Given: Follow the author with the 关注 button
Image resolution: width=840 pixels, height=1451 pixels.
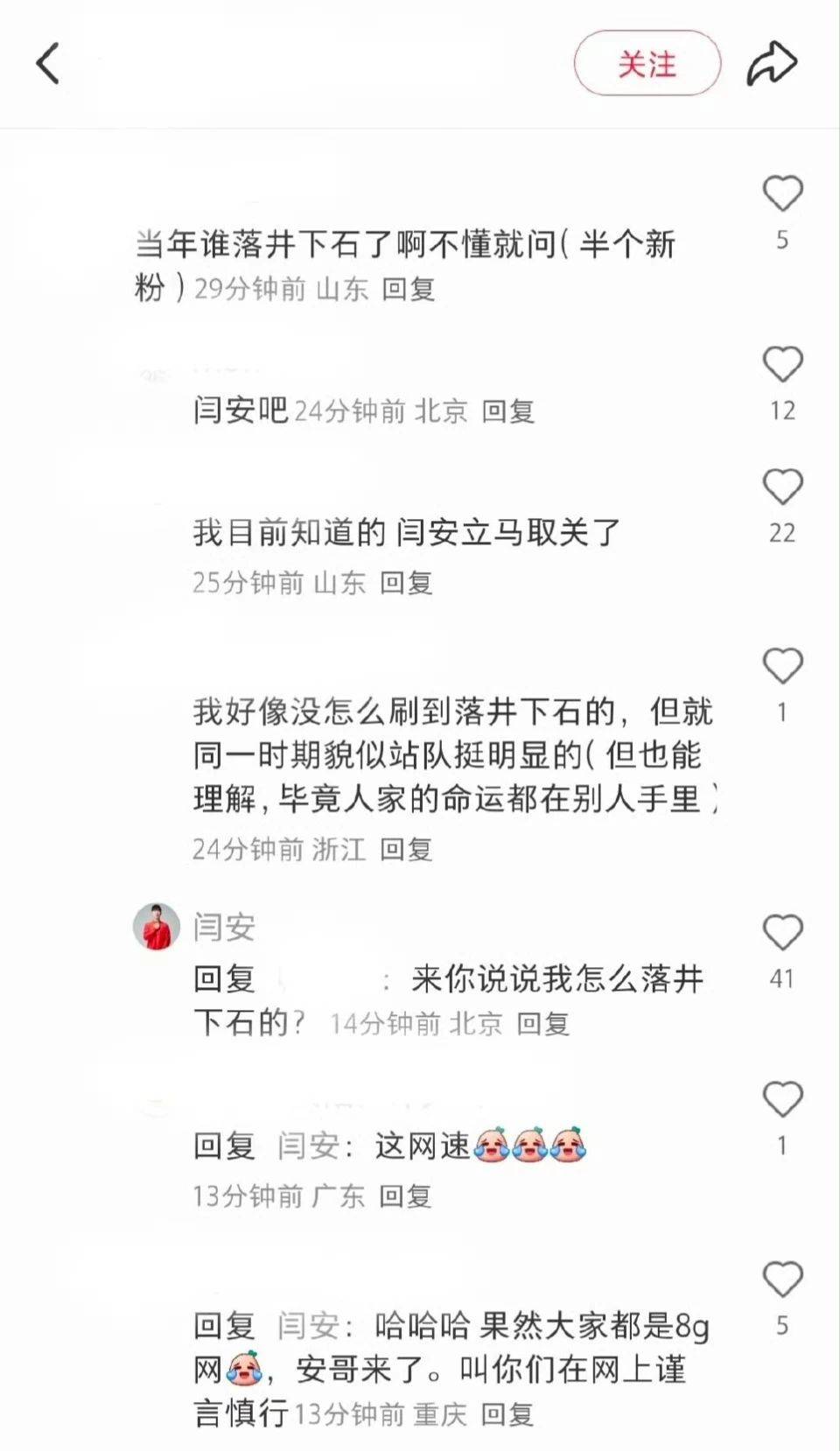Looking at the screenshot, I should click(647, 64).
